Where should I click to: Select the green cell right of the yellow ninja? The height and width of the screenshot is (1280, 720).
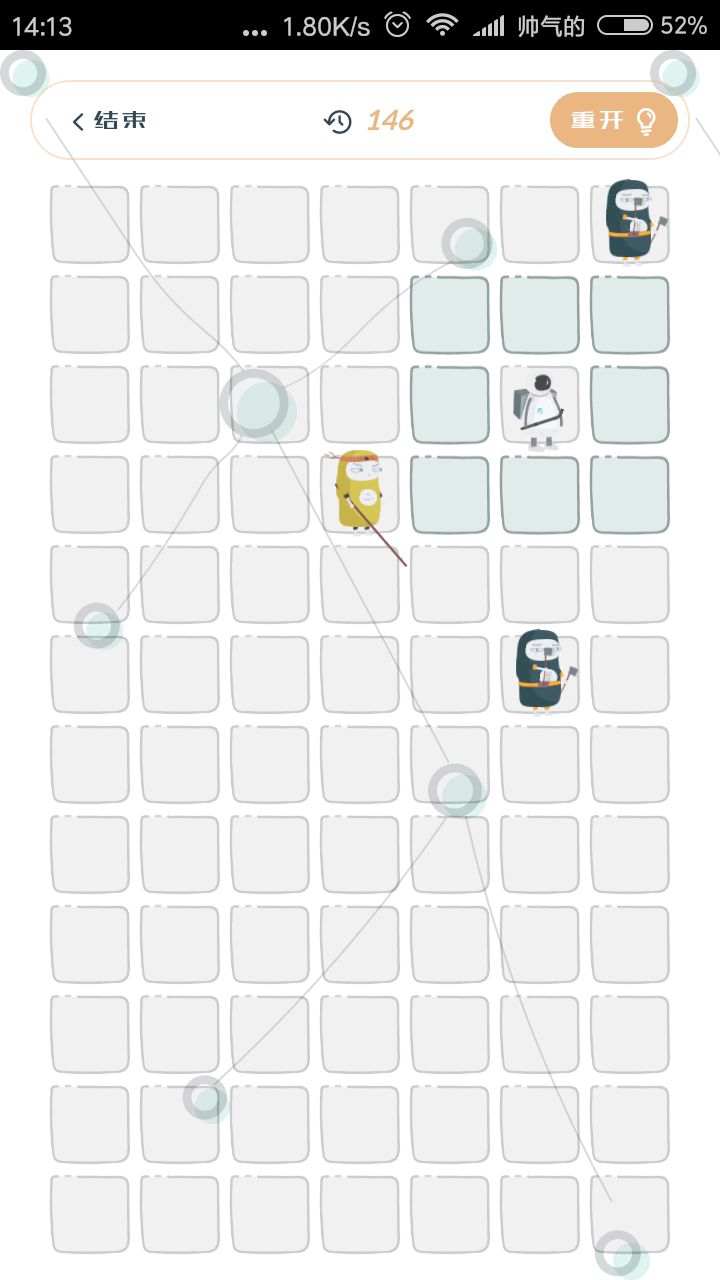click(449, 494)
